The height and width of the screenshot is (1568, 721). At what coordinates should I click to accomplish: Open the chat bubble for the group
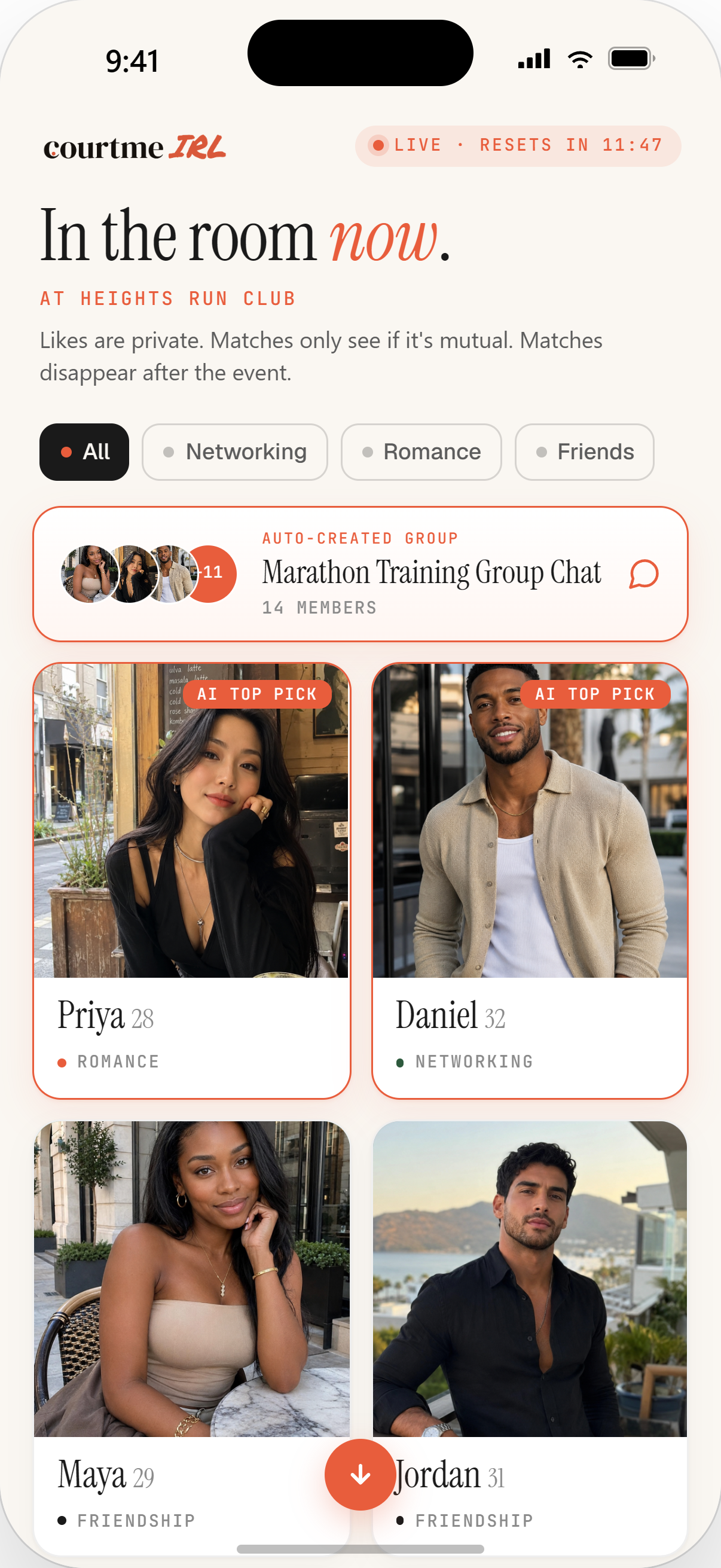click(x=644, y=574)
